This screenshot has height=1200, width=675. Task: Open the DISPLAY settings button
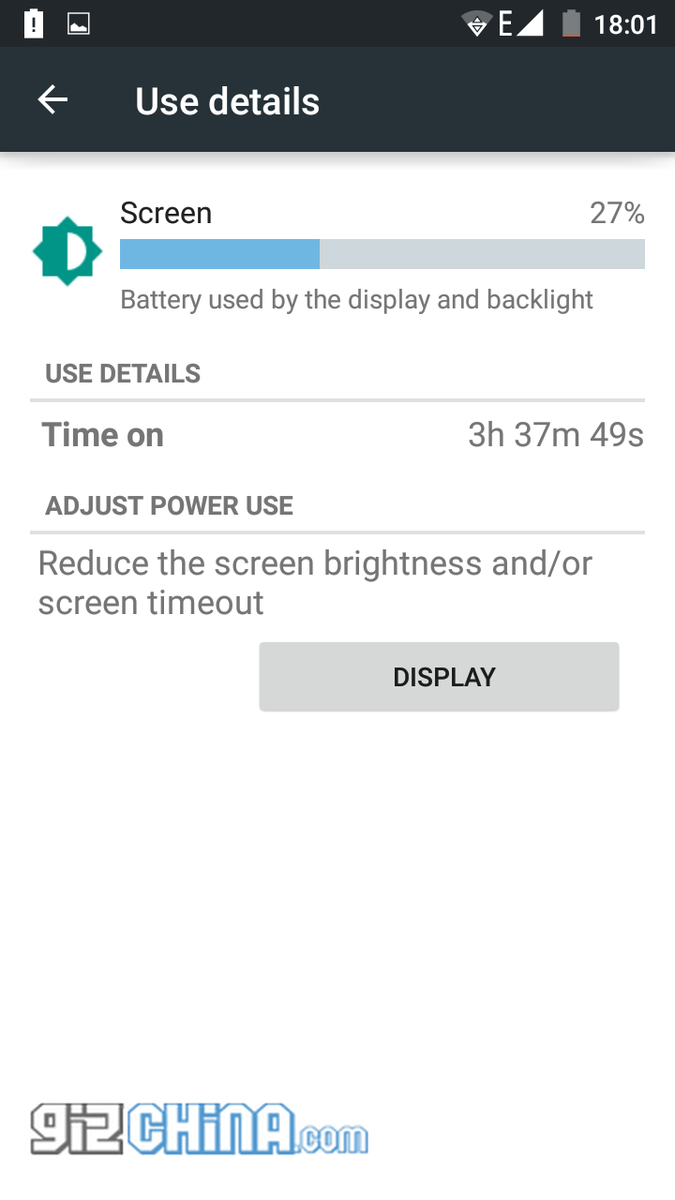[439, 677]
